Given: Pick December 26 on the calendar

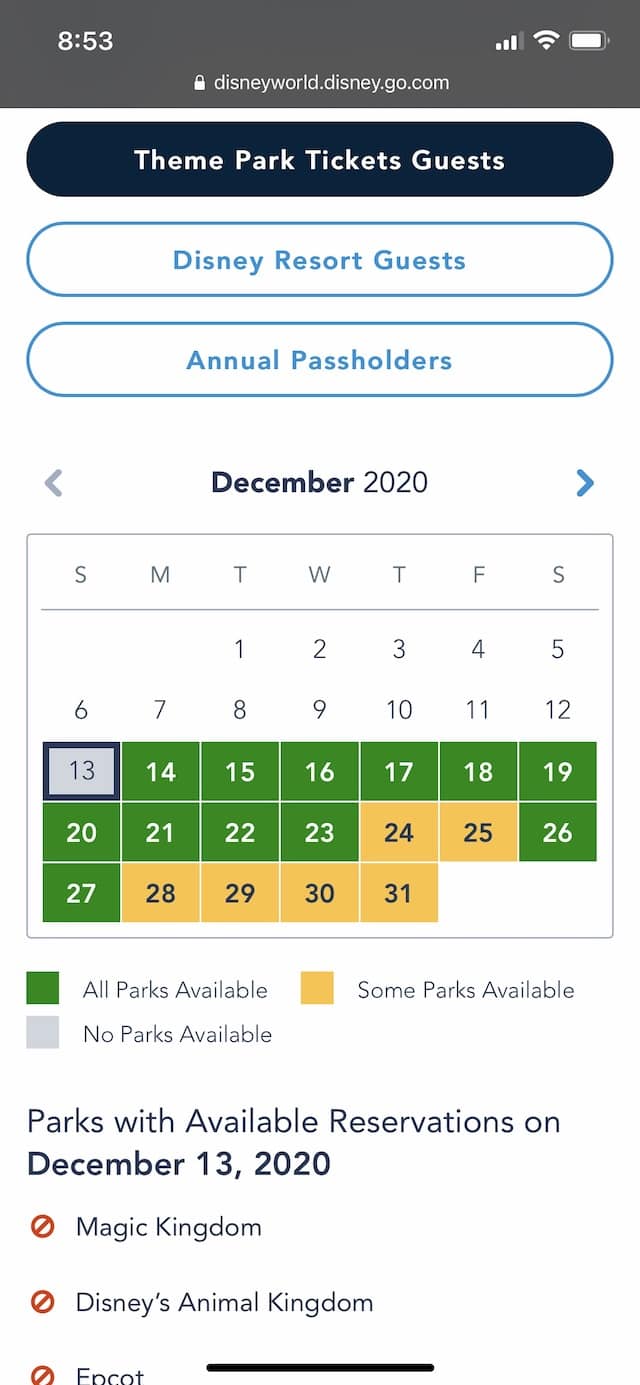Looking at the screenshot, I should (558, 832).
